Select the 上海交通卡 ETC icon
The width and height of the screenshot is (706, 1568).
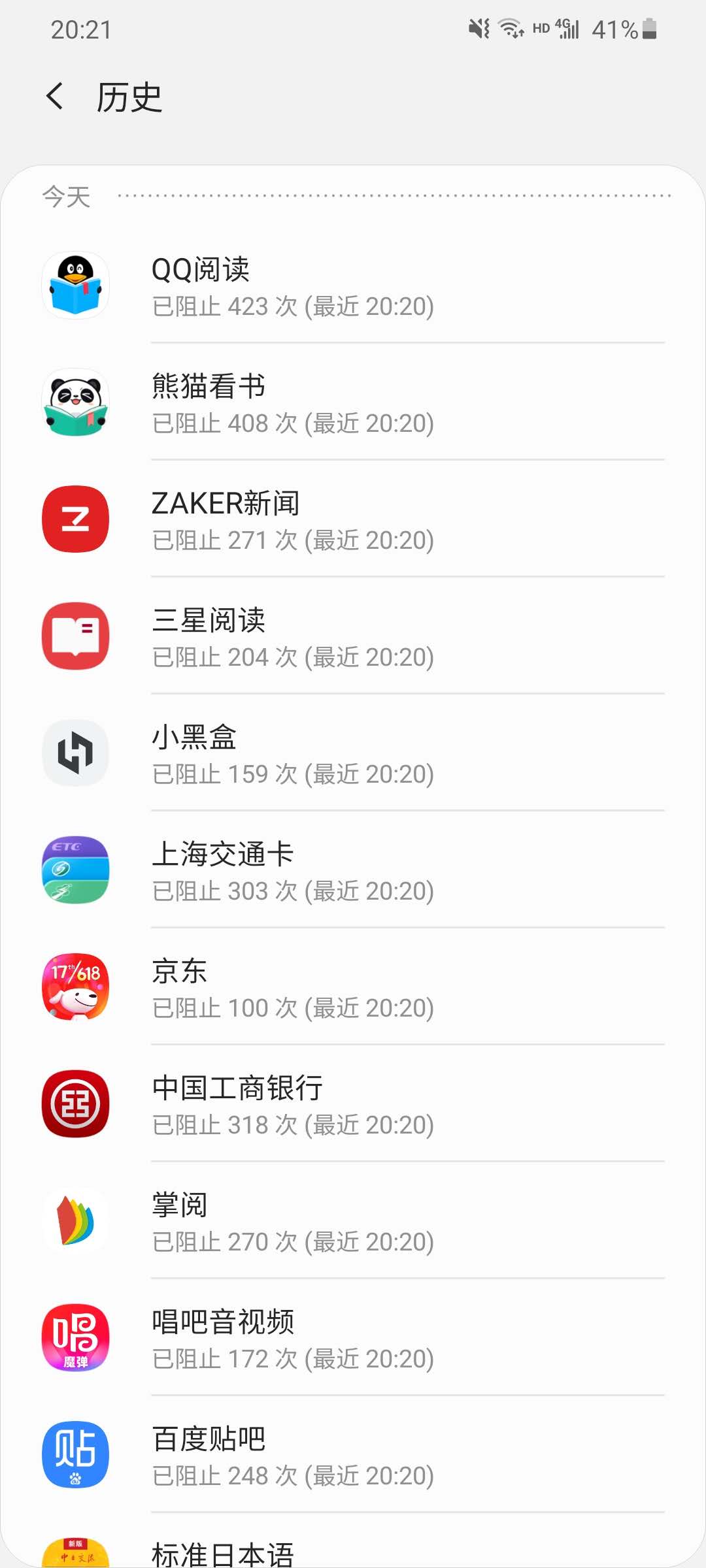point(75,870)
